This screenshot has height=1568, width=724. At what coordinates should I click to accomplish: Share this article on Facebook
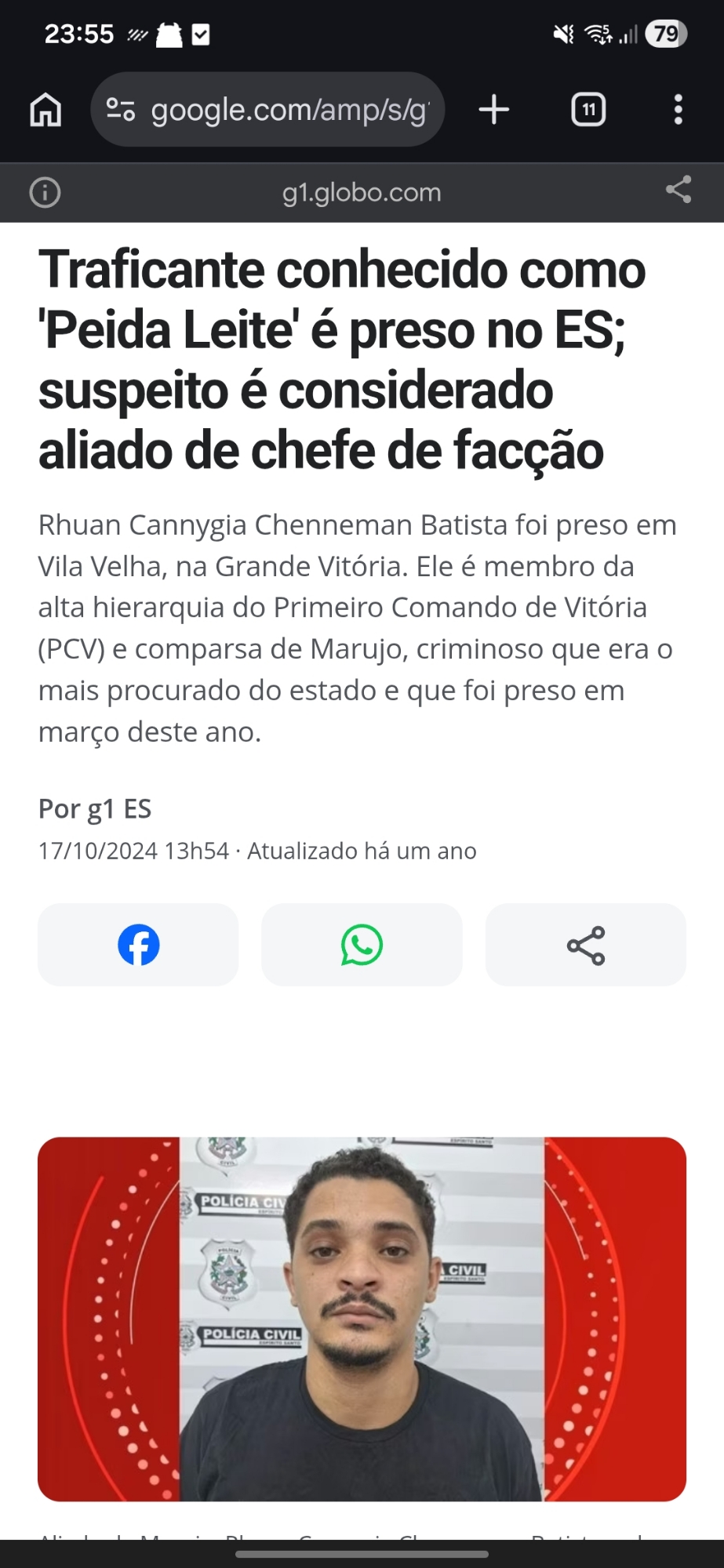click(x=138, y=945)
